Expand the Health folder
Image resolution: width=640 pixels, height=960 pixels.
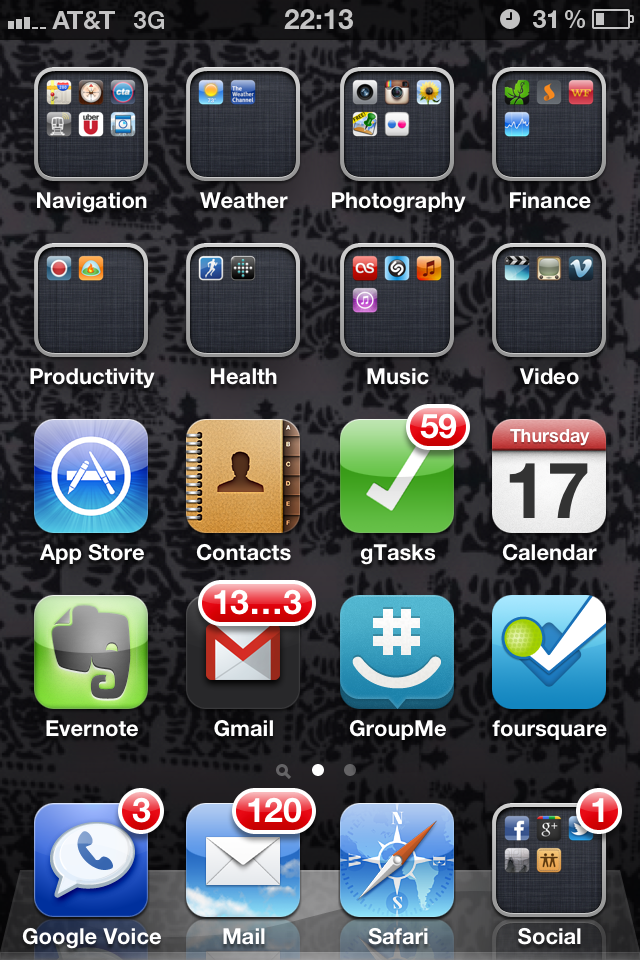243,300
